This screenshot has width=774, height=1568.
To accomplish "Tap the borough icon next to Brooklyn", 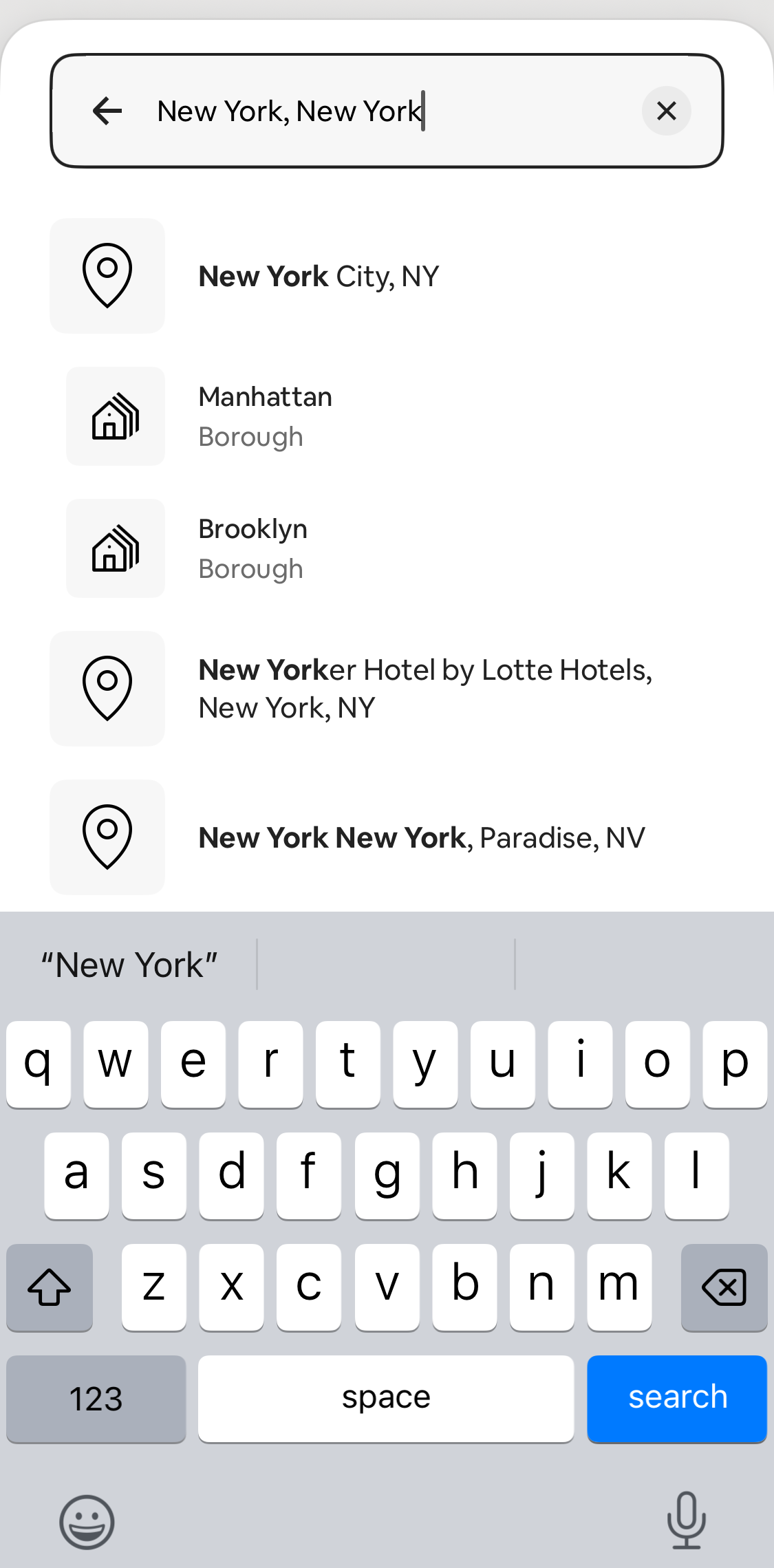I will [115, 548].
